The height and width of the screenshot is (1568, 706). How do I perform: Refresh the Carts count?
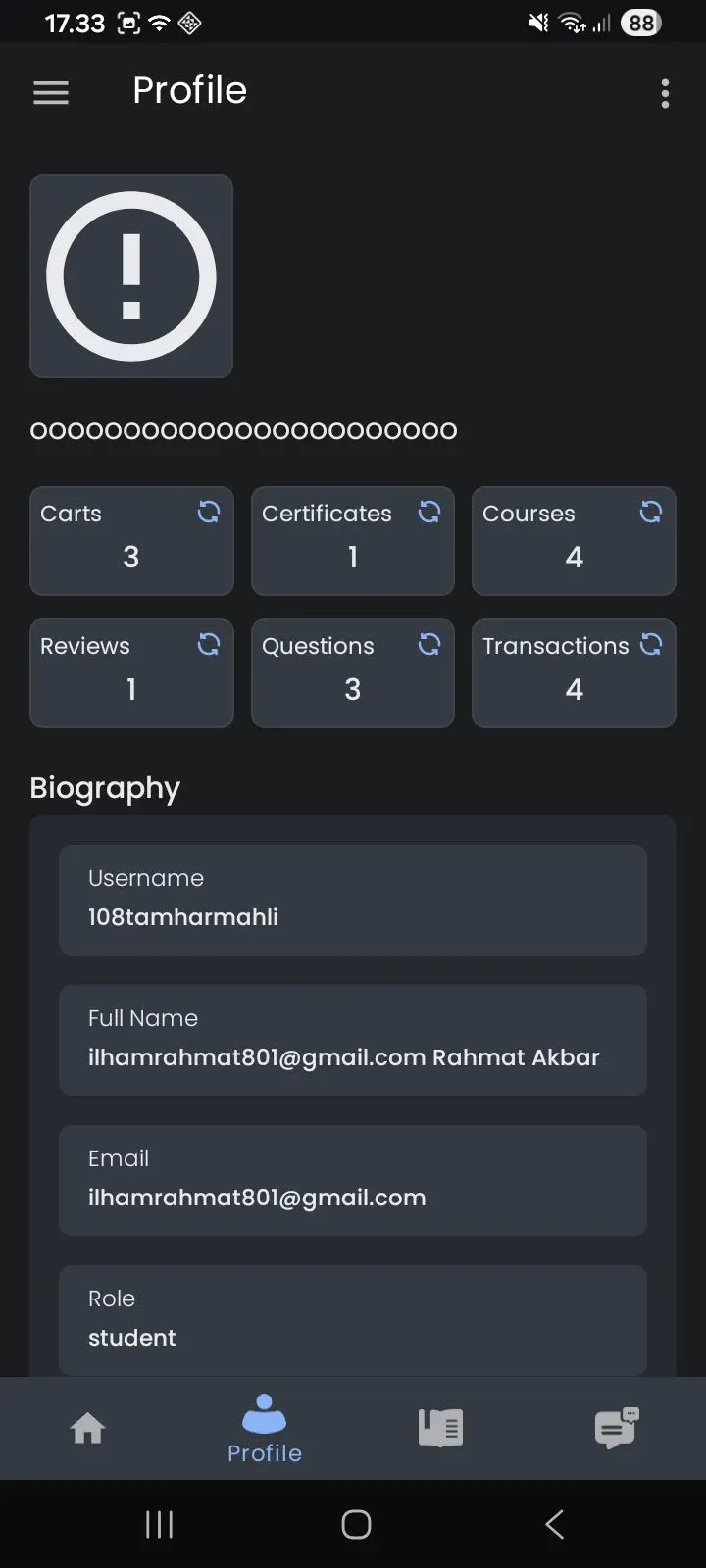tap(209, 512)
